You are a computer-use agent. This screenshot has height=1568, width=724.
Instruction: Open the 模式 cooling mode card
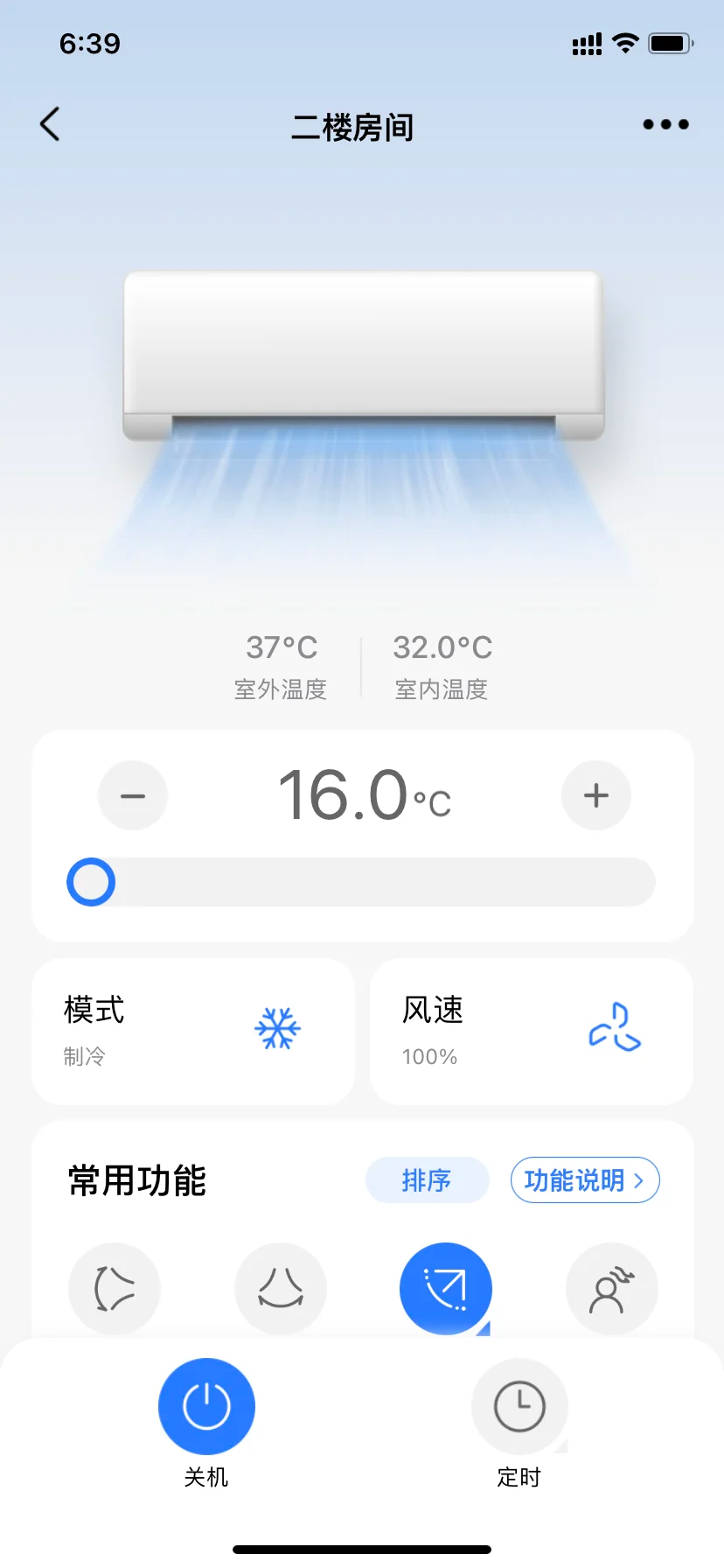(193, 1032)
